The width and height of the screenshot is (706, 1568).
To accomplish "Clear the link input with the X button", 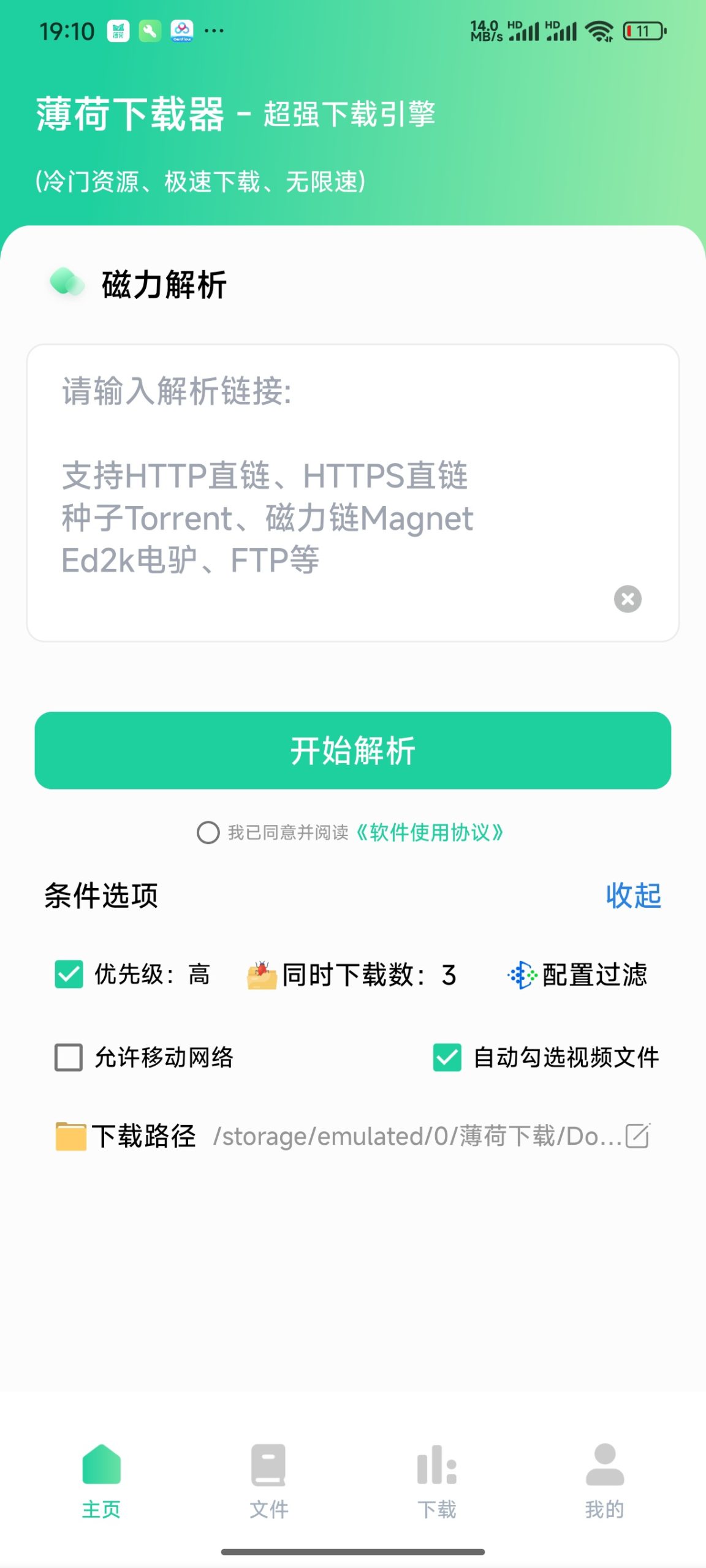I will pos(627,598).
